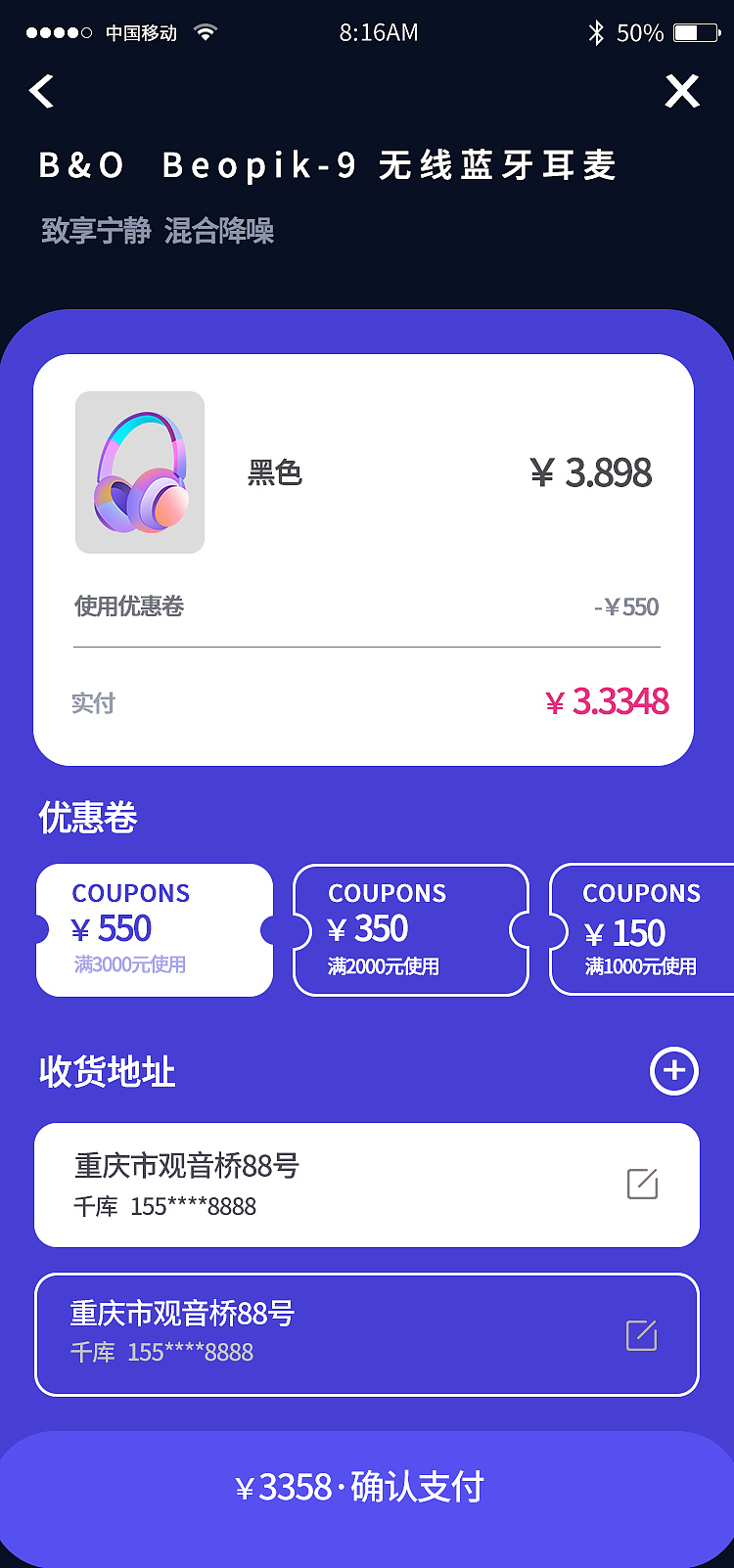Edit the second highlighted address entry
The height and width of the screenshot is (1568, 734).
pyautogui.click(x=642, y=1333)
